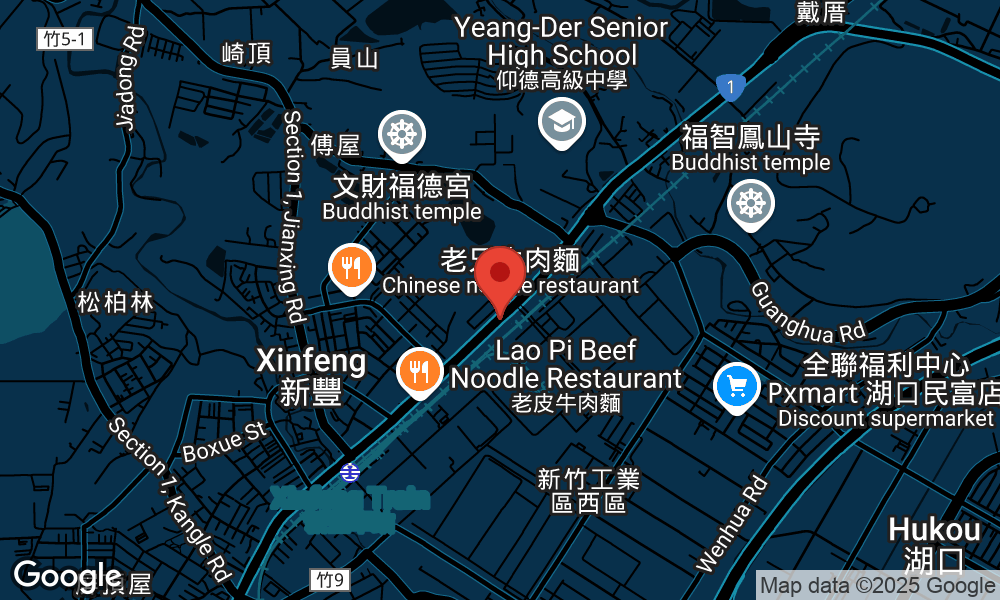Open the Lao Pi Beef Noodle Restaurant marker

(421, 371)
